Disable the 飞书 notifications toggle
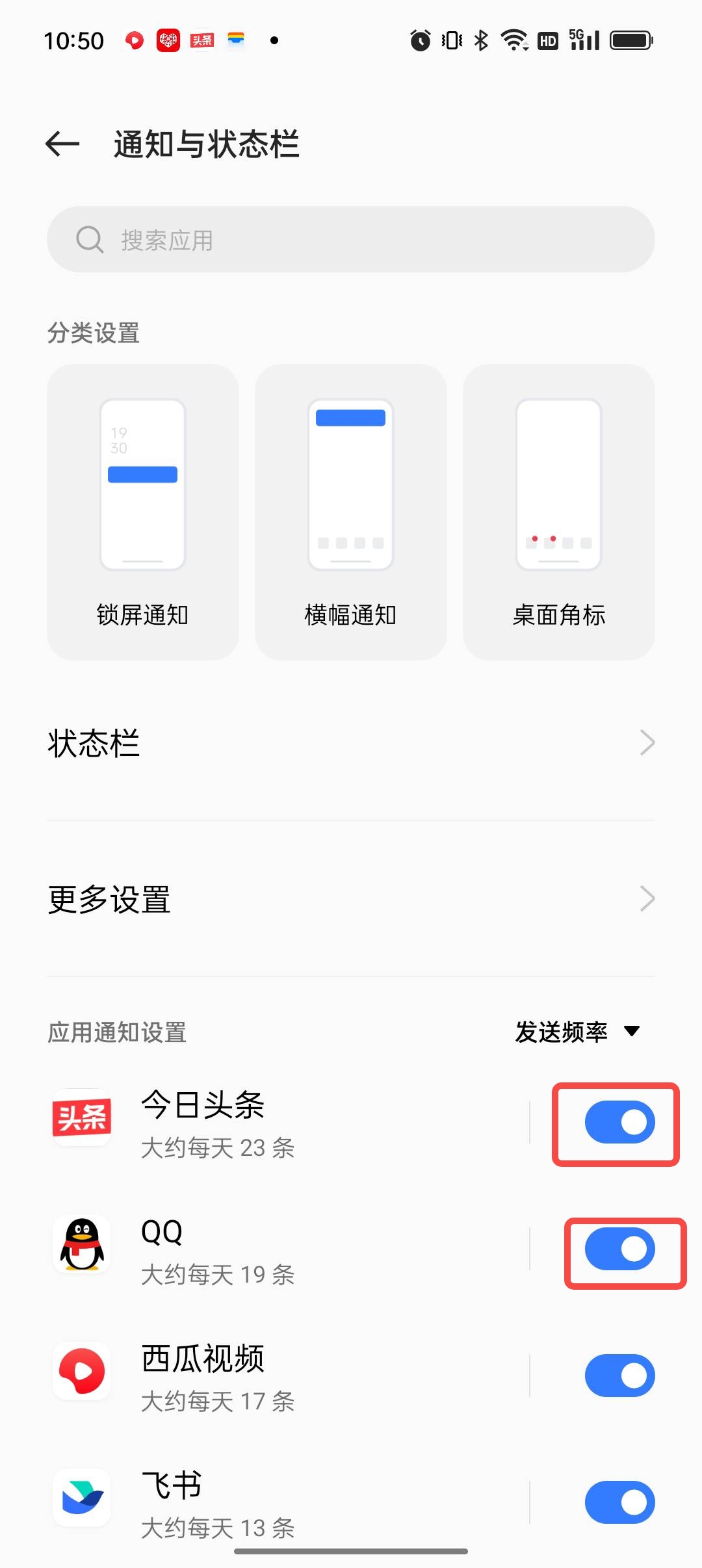The height and width of the screenshot is (1568, 702). (619, 1502)
